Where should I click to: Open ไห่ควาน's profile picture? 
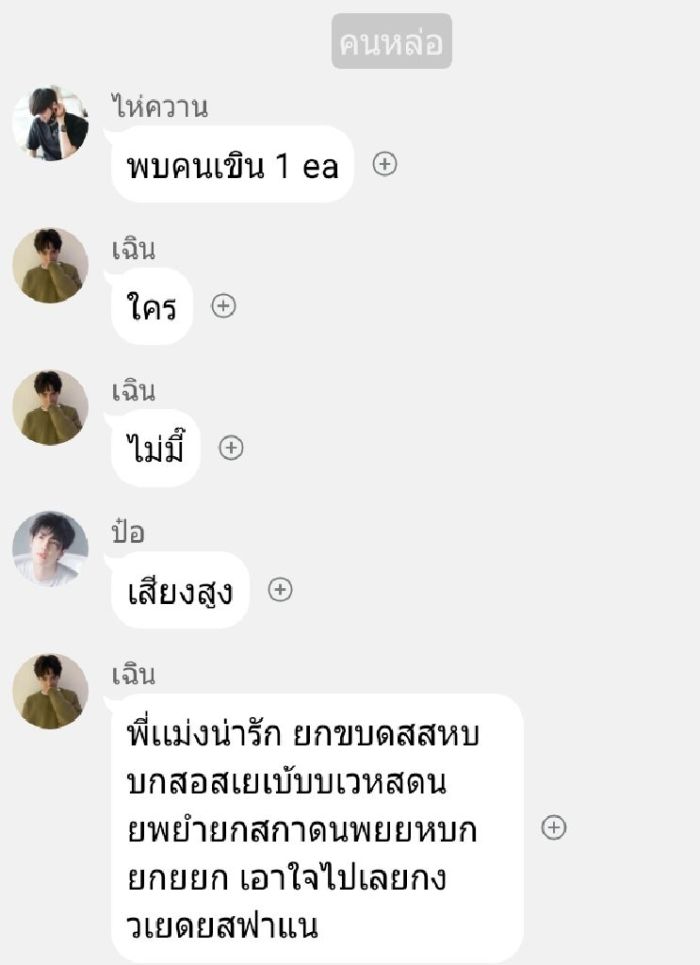tap(50, 123)
